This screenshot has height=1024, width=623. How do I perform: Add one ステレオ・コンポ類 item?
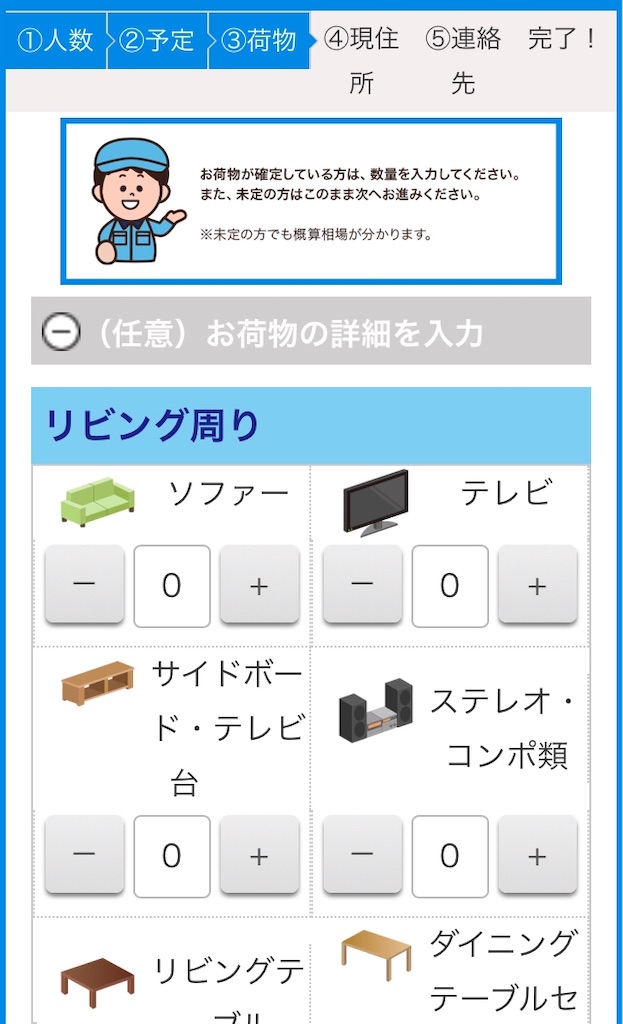[x=537, y=856]
